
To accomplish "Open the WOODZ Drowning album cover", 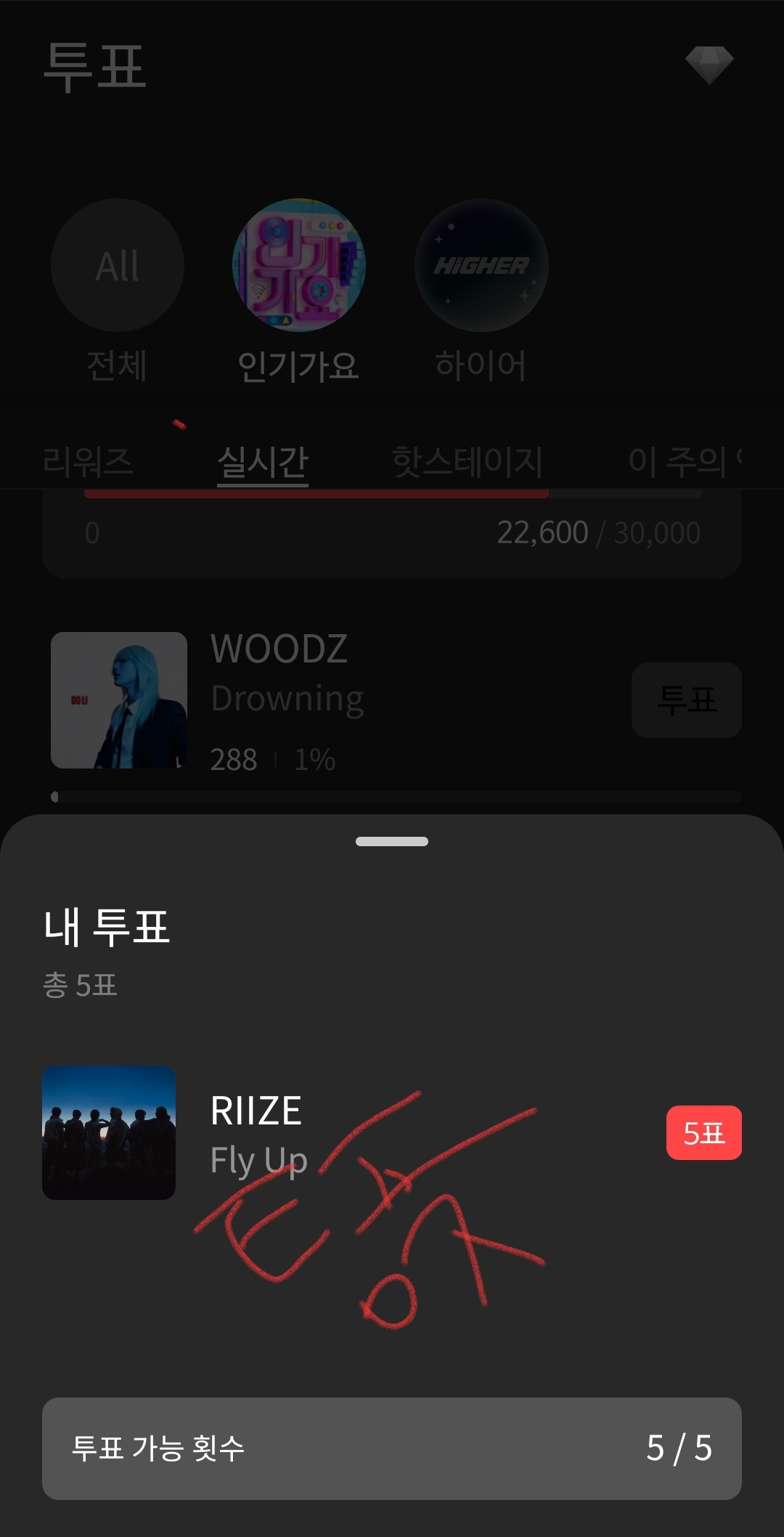I will (x=119, y=700).
